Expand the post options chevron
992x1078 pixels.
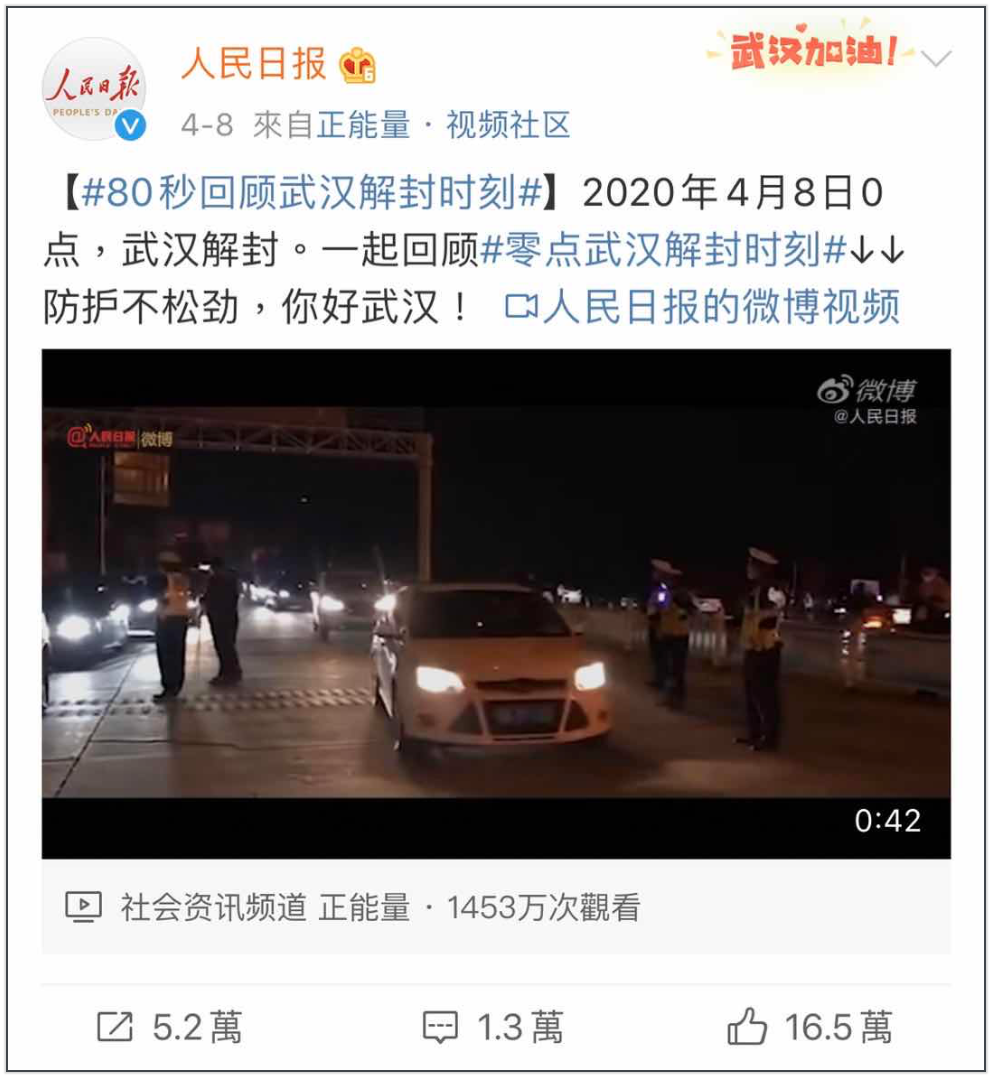(x=936, y=59)
